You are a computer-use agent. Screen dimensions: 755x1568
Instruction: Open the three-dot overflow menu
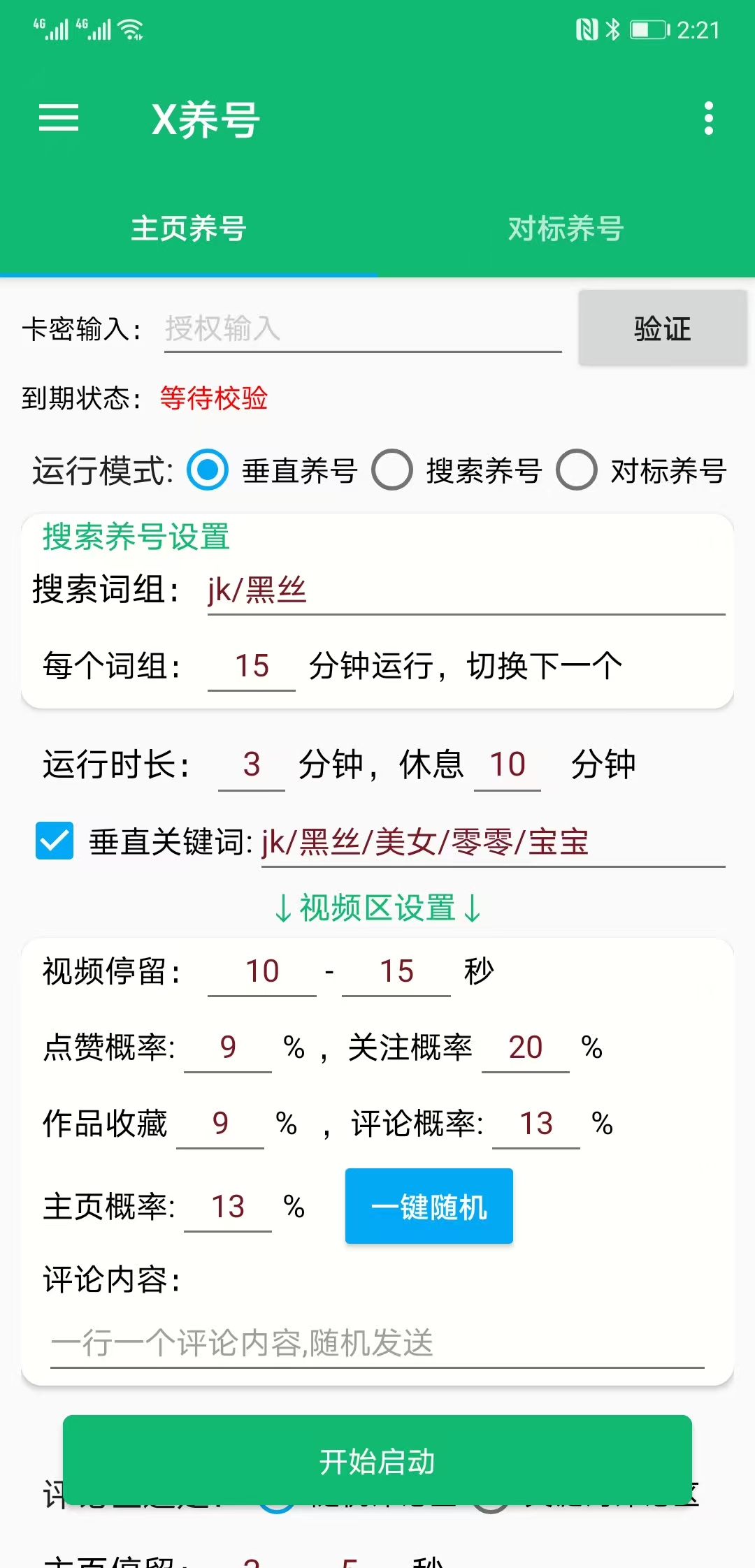(x=709, y=119)
